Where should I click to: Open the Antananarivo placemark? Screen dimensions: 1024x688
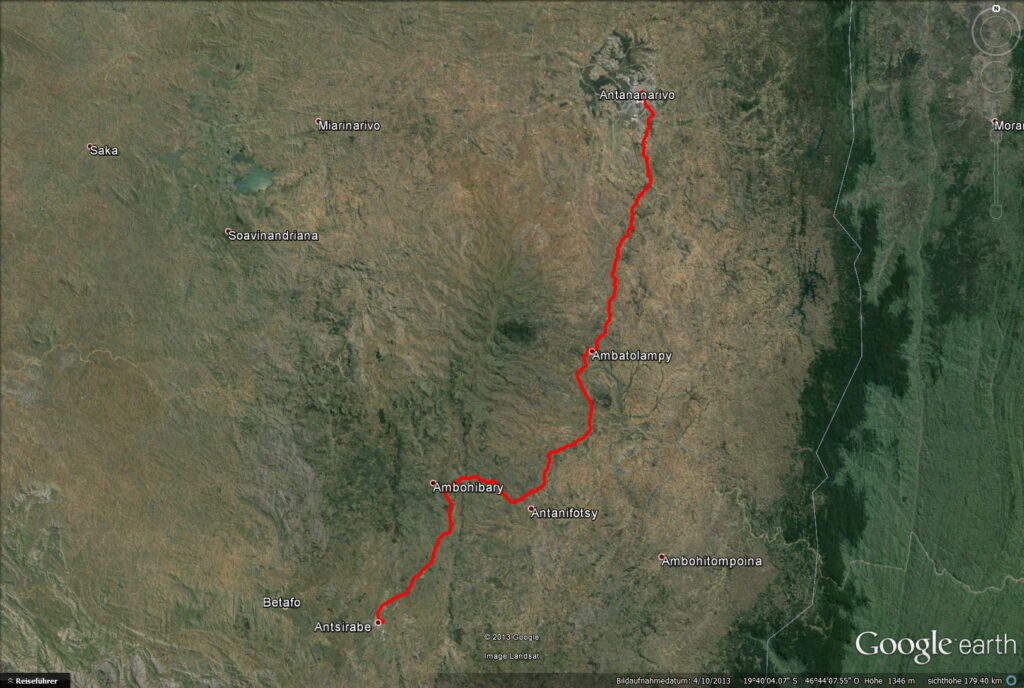637,95
